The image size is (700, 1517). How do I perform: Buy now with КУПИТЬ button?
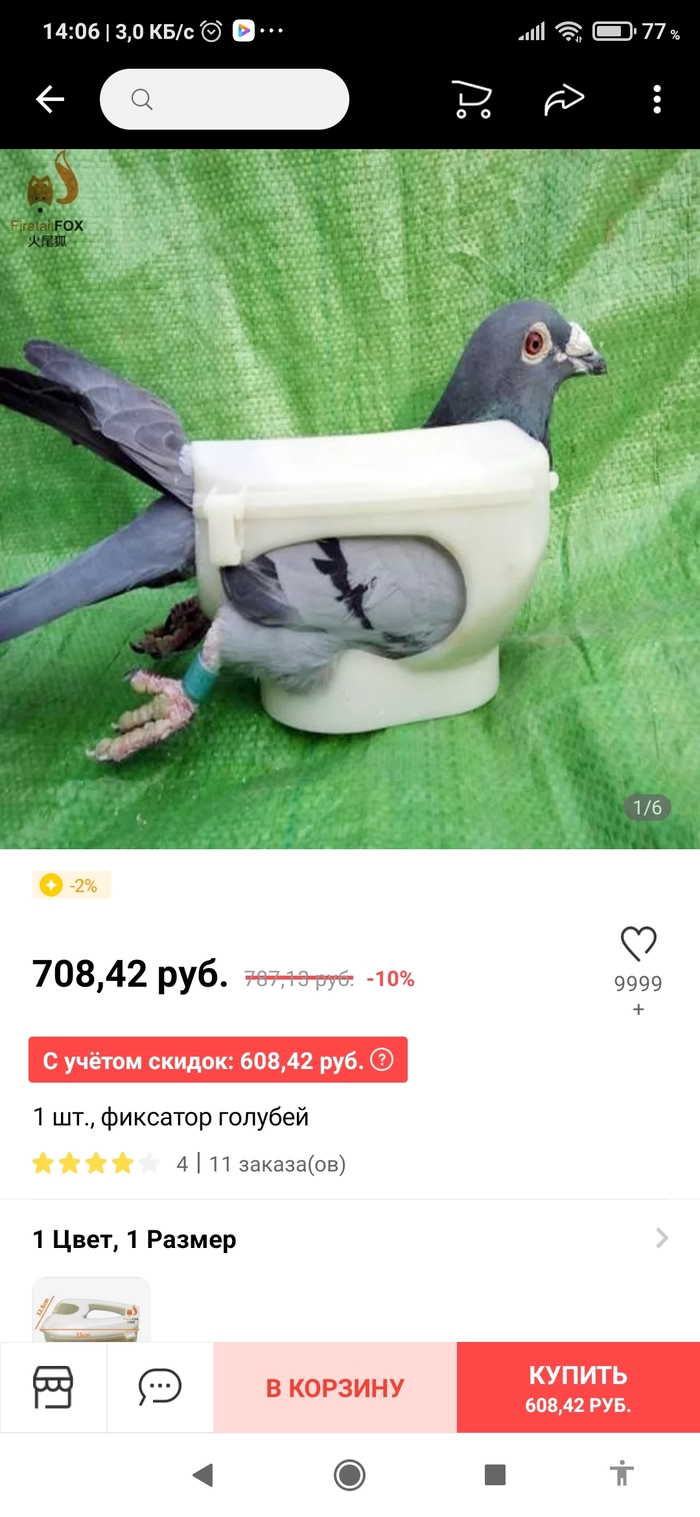578,1387
